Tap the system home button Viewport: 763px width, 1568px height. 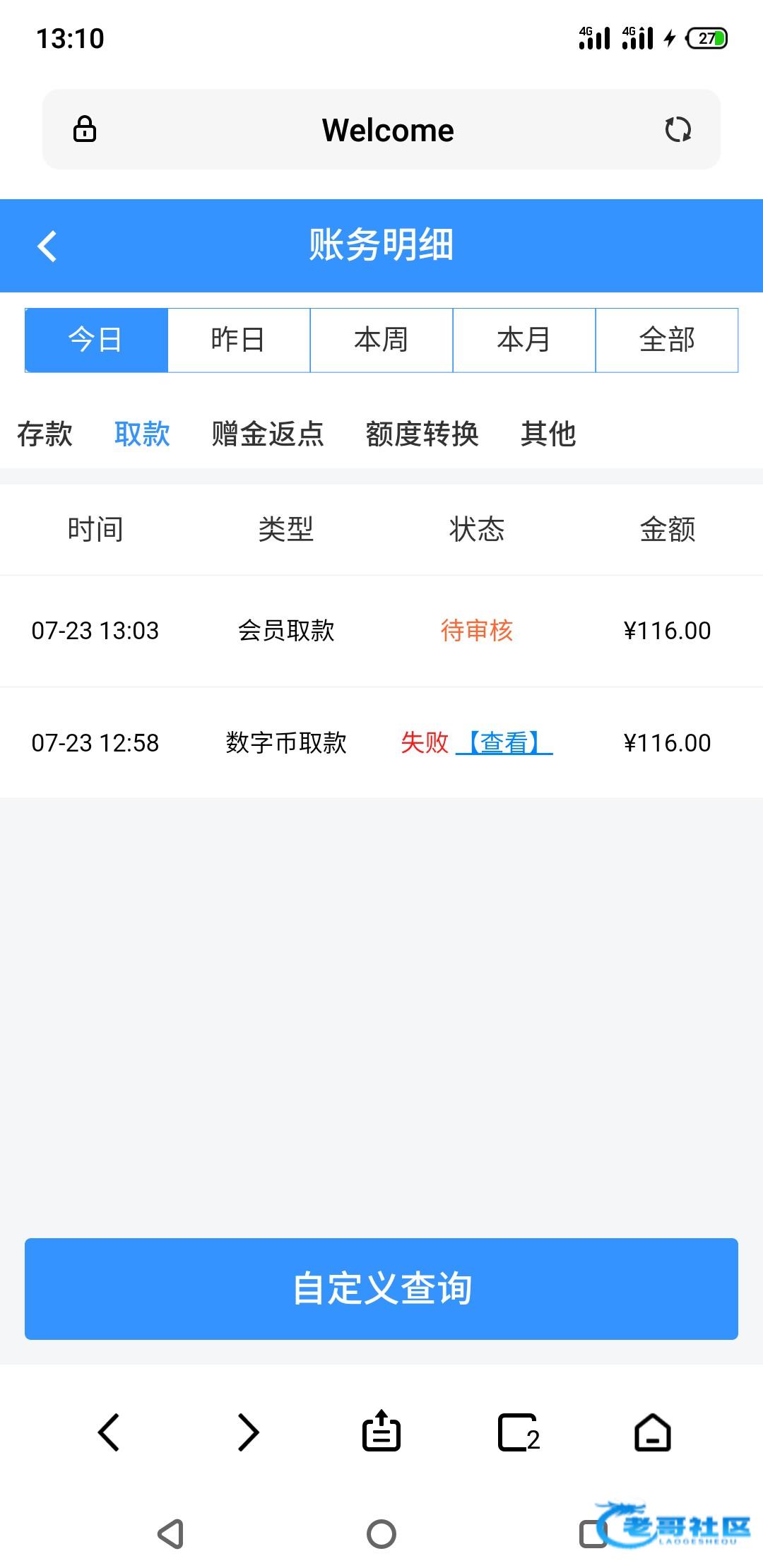(381, 1534)
